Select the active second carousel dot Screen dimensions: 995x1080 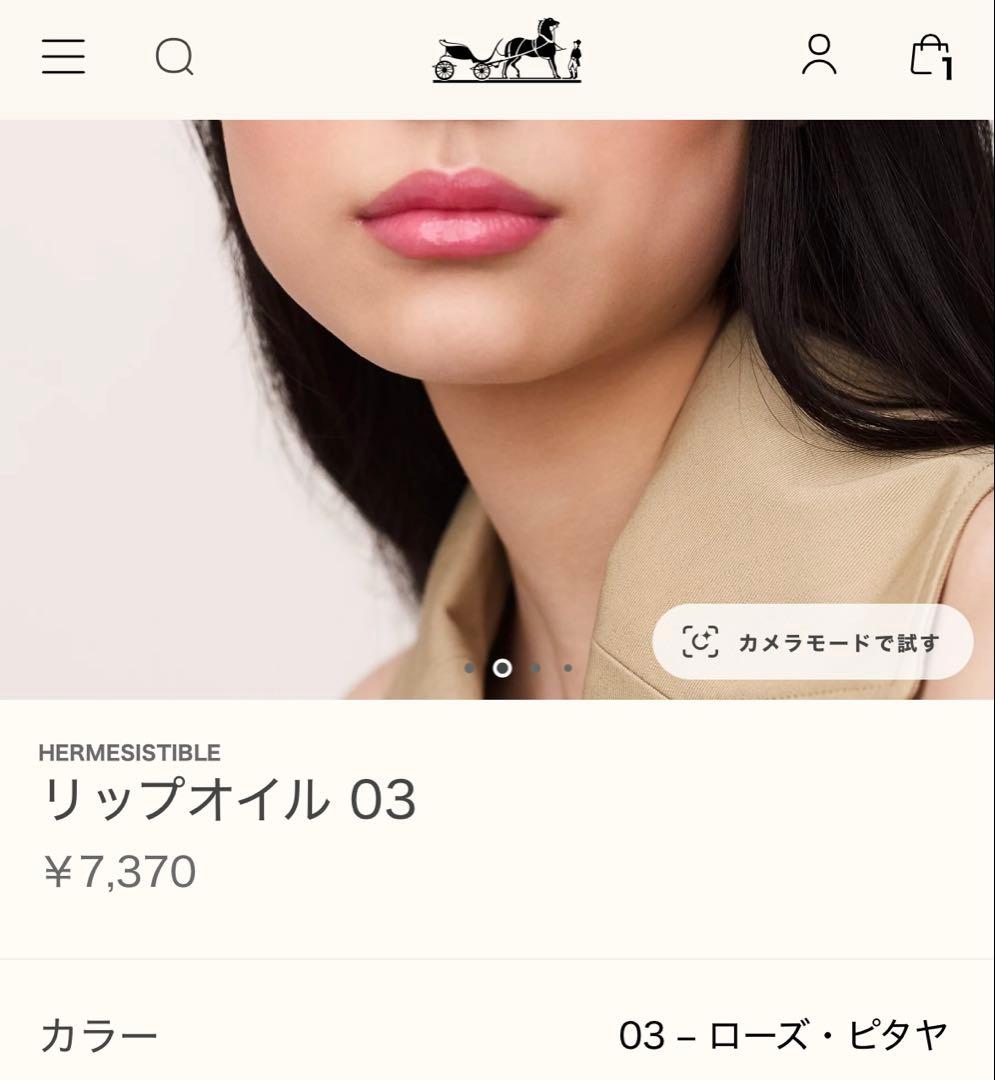502,668
